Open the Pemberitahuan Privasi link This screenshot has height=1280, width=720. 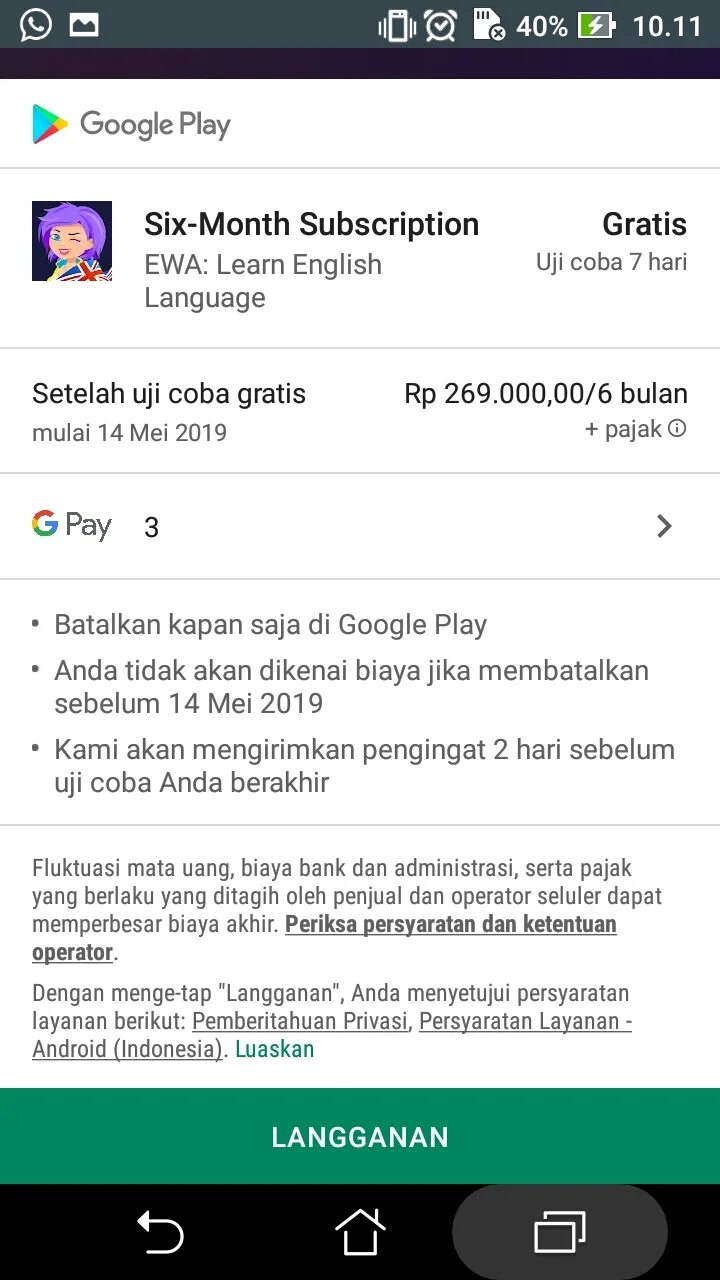(x=300, y=1021)
